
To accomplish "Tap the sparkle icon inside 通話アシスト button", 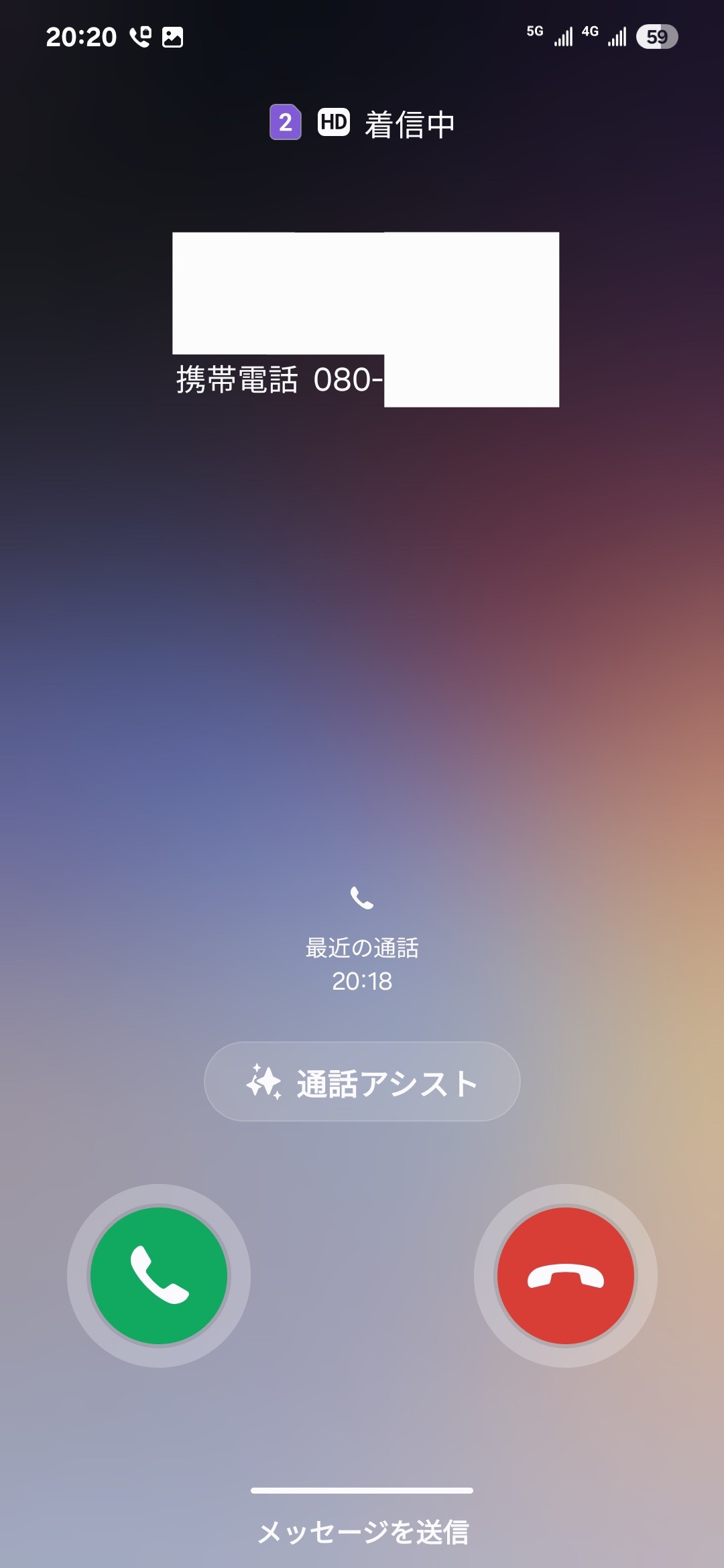I will pos(263,1082).
